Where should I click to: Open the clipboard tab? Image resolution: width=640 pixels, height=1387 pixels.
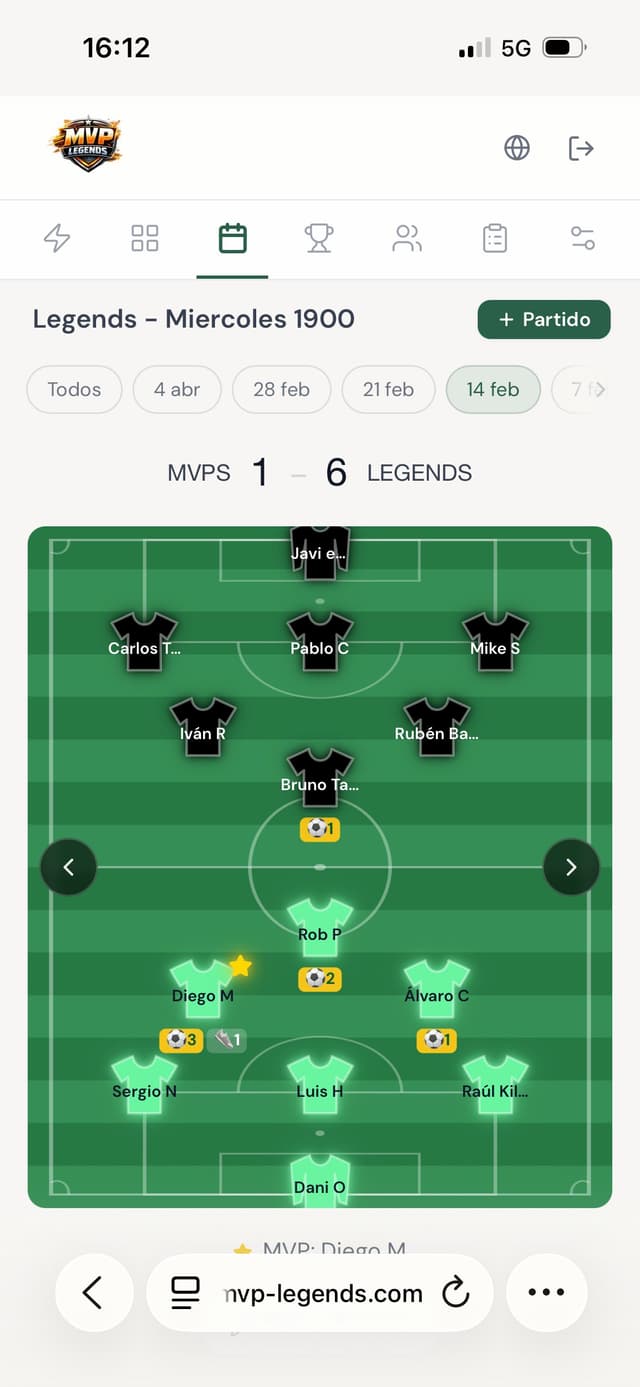pyautogui.click(x=495, y=238)
